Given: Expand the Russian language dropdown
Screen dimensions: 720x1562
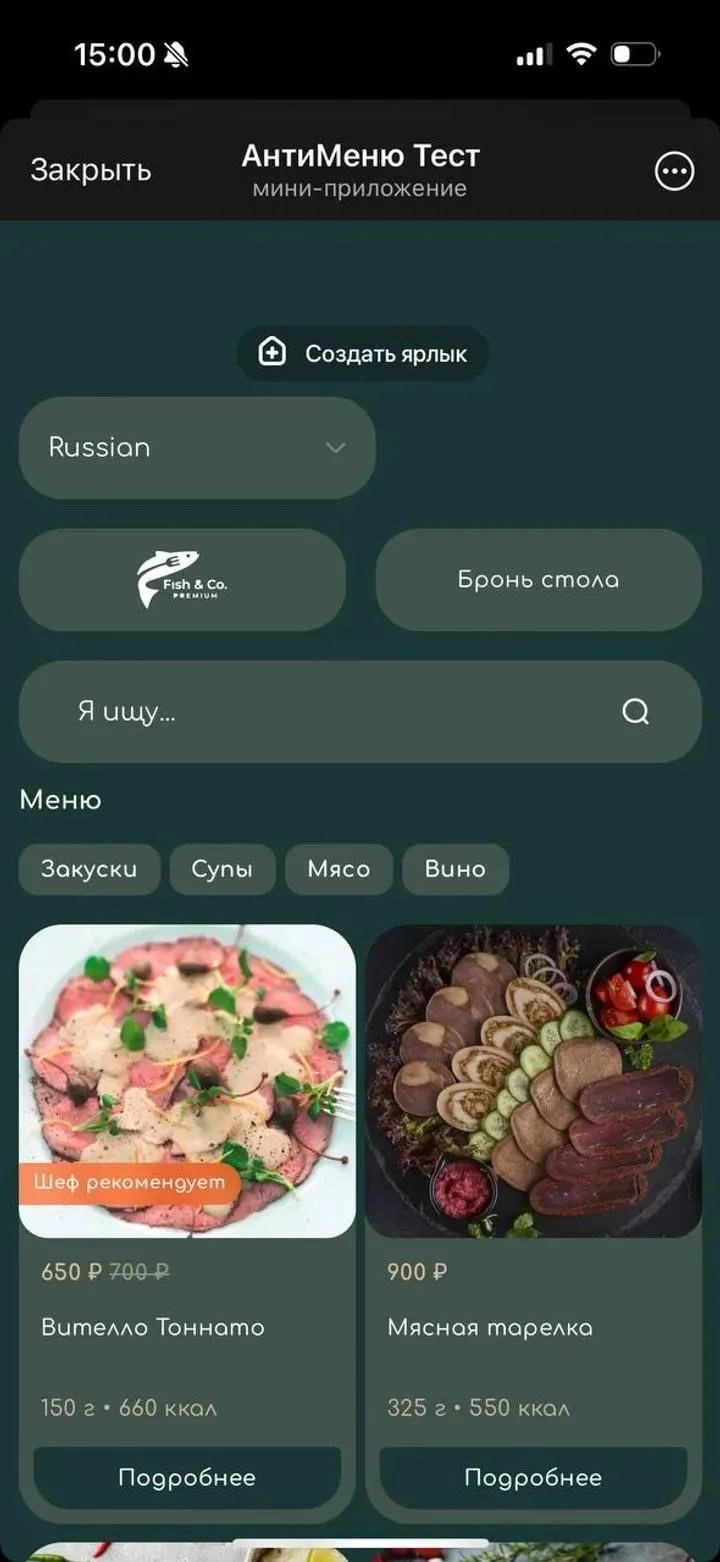Looking at the screenshot, I should coord(197,447).
